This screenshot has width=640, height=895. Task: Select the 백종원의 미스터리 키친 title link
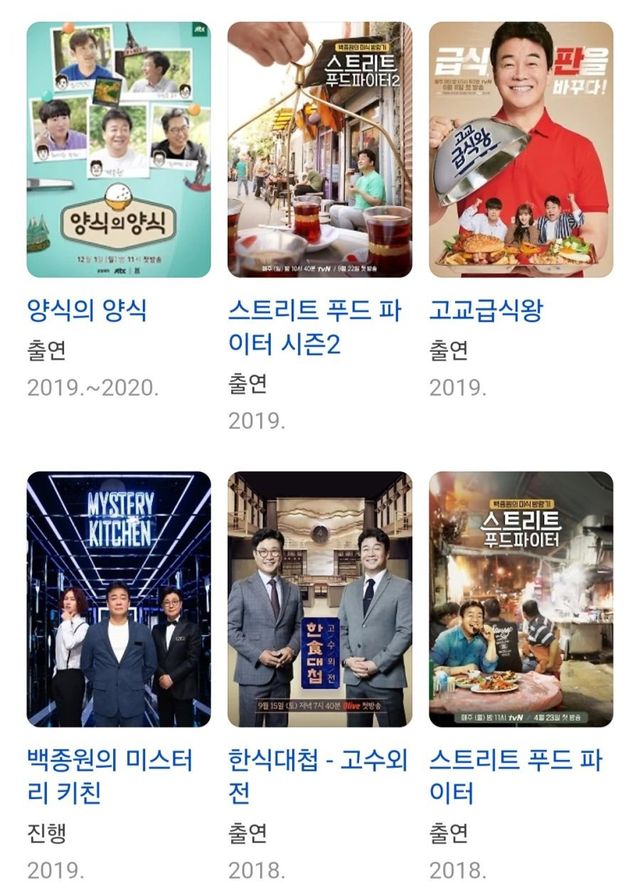click(x=110, y=776)
